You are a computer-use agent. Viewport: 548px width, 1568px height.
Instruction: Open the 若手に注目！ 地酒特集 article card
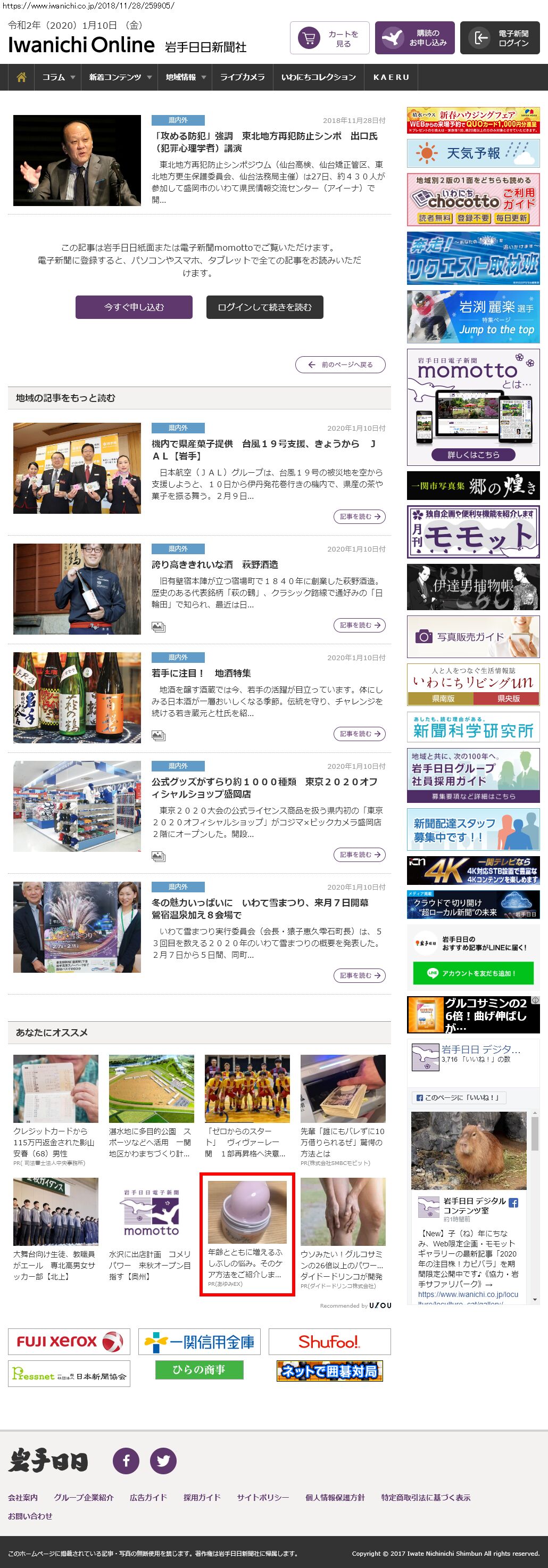coord(201,673)
